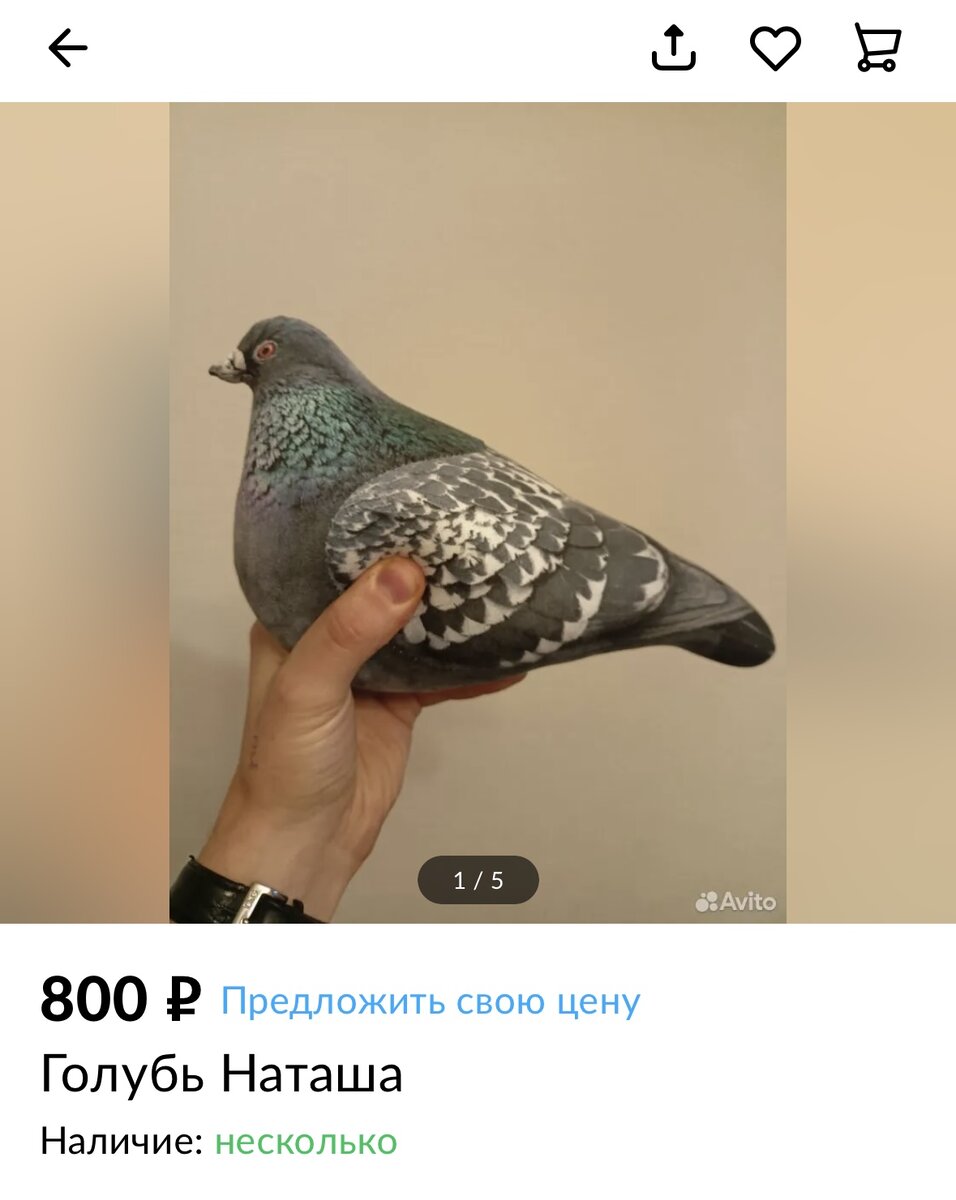Unfavorite the Голубь Наташа item
Viewport: 956px width, 1200px height.
[775, 46]
